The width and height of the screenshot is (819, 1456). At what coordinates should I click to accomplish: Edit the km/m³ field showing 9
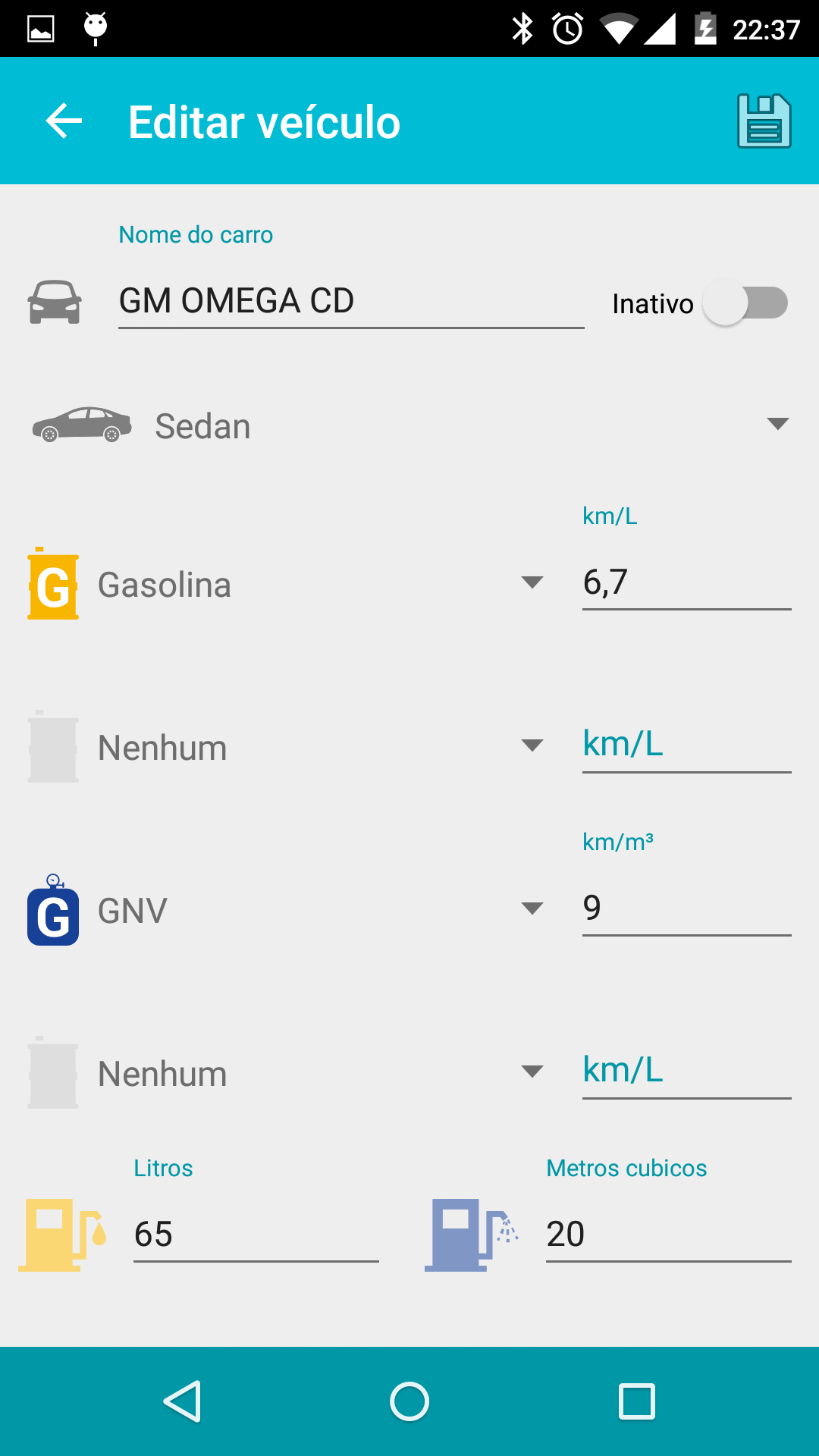[687, 908]
